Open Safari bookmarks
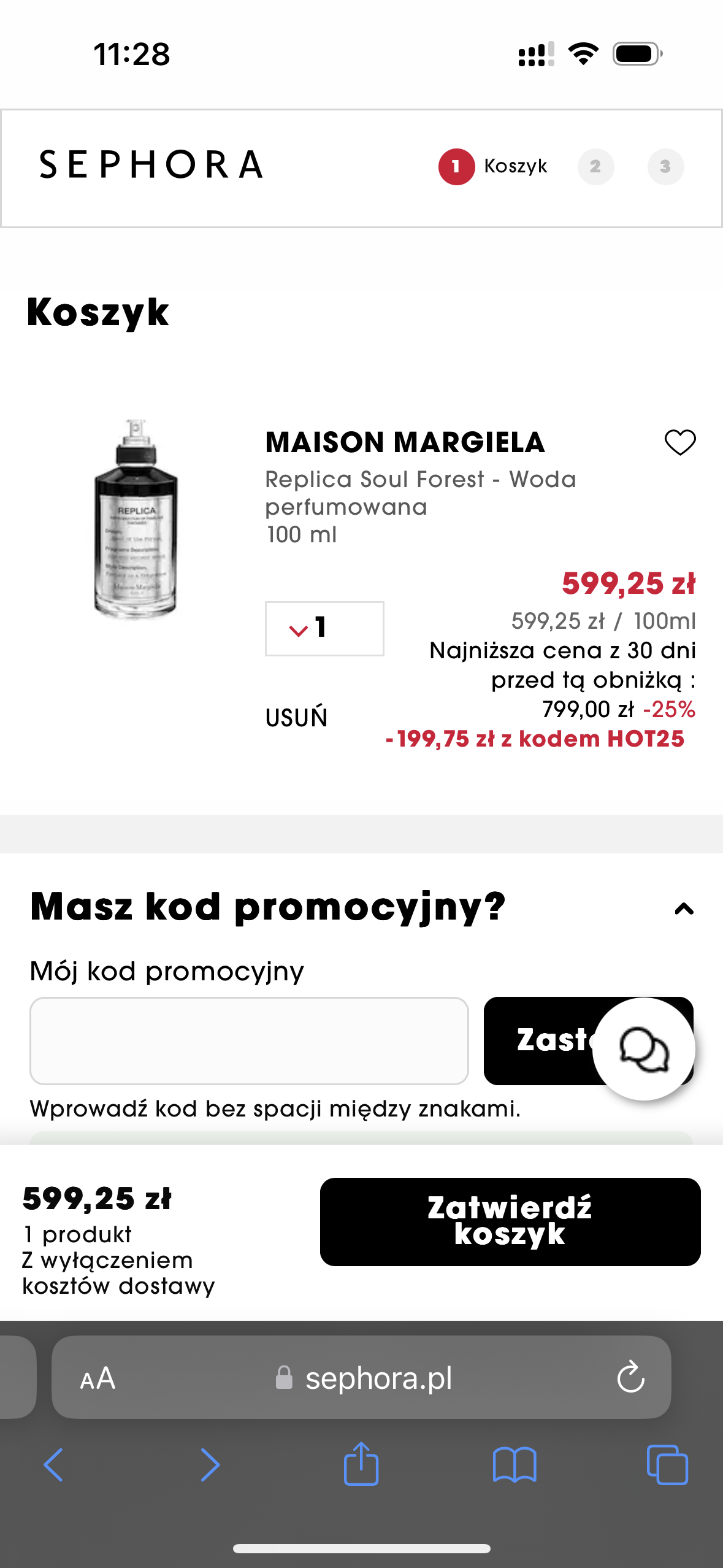This screenshot has height=1568, width=723. (x=514, y=1465)
